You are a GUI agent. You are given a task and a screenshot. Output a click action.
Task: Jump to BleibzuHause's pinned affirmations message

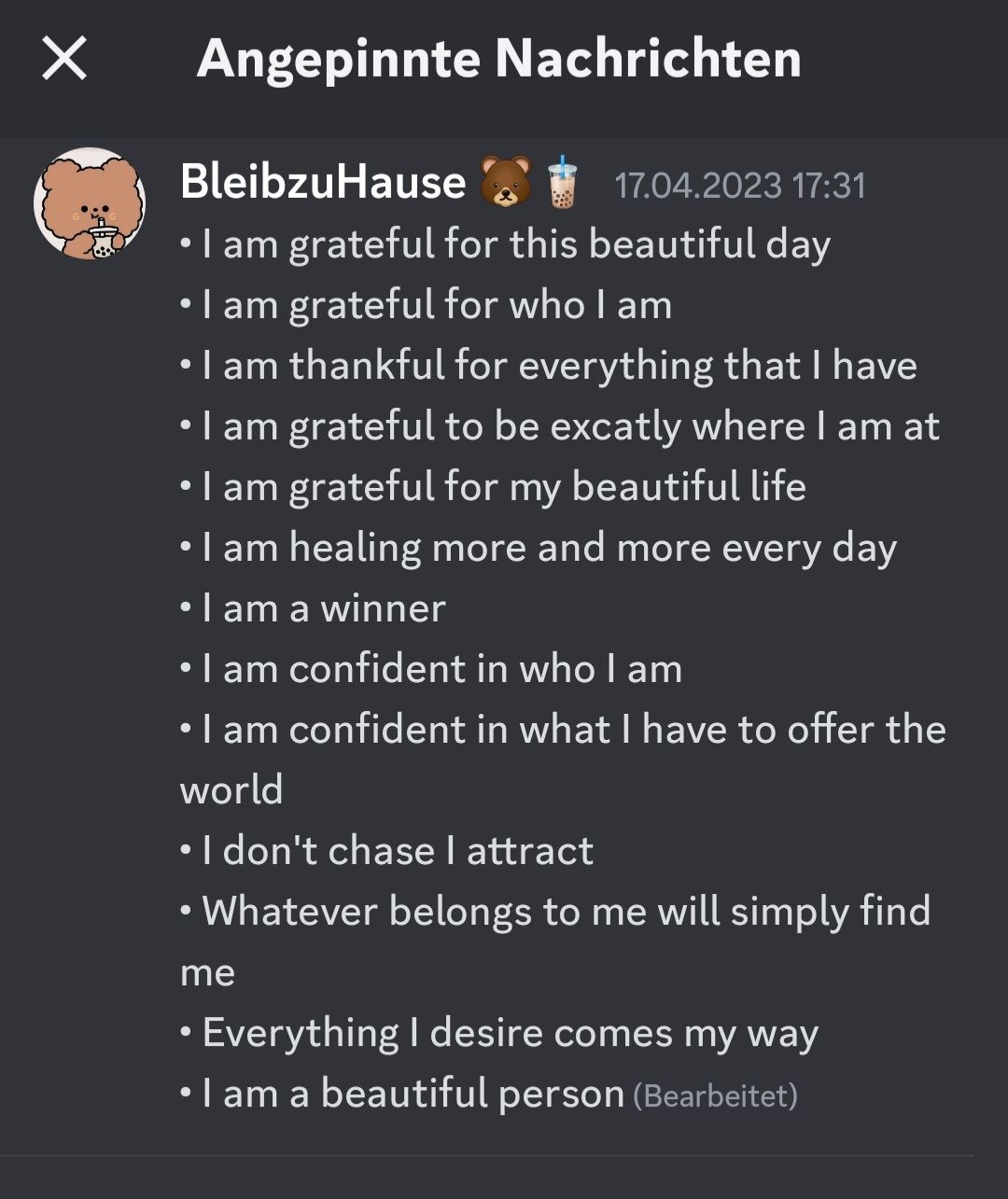(x=560, y=606)
